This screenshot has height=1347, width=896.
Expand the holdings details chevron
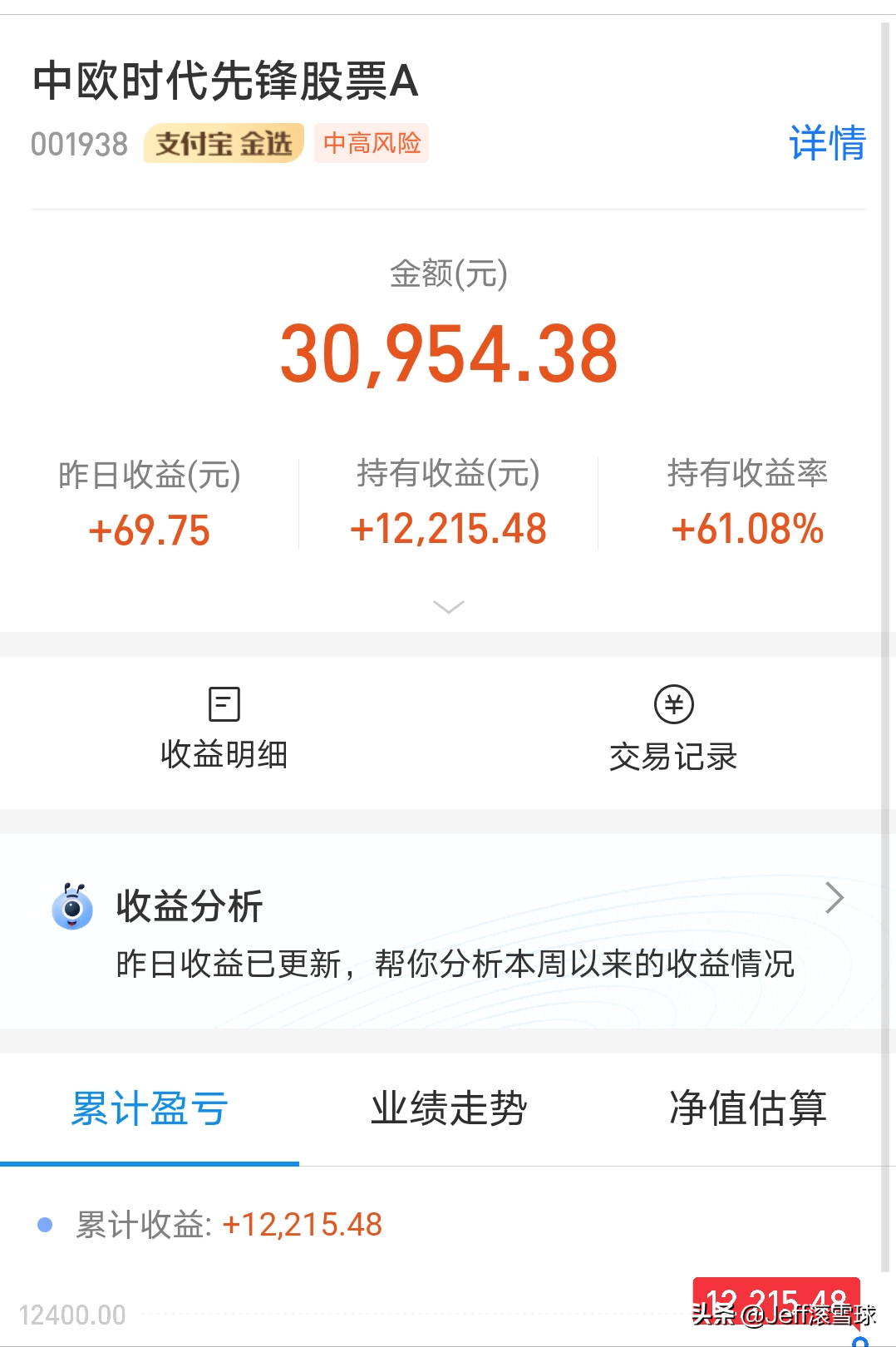click(449, 607)
